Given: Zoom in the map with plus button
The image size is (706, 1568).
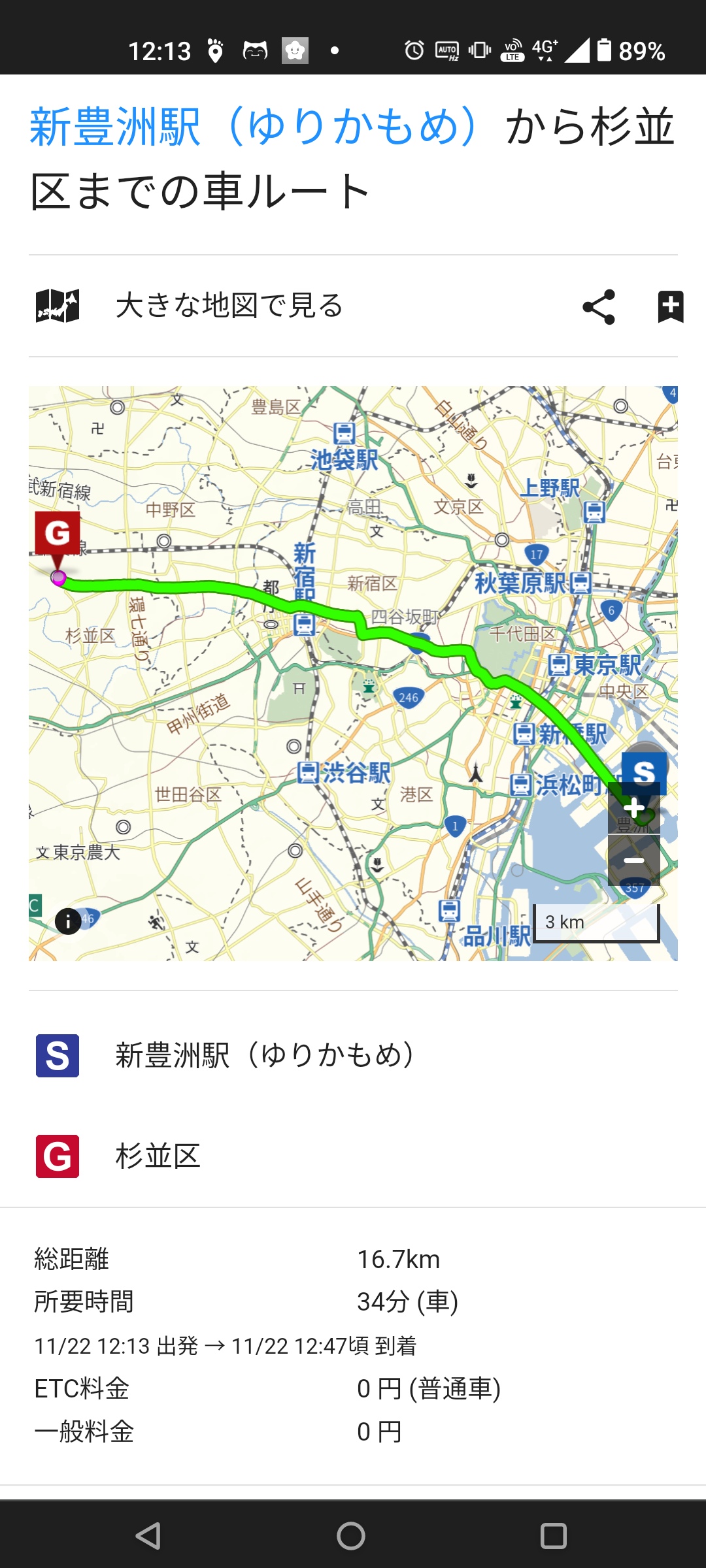Looking at the screenshot, I should (633, 808).
